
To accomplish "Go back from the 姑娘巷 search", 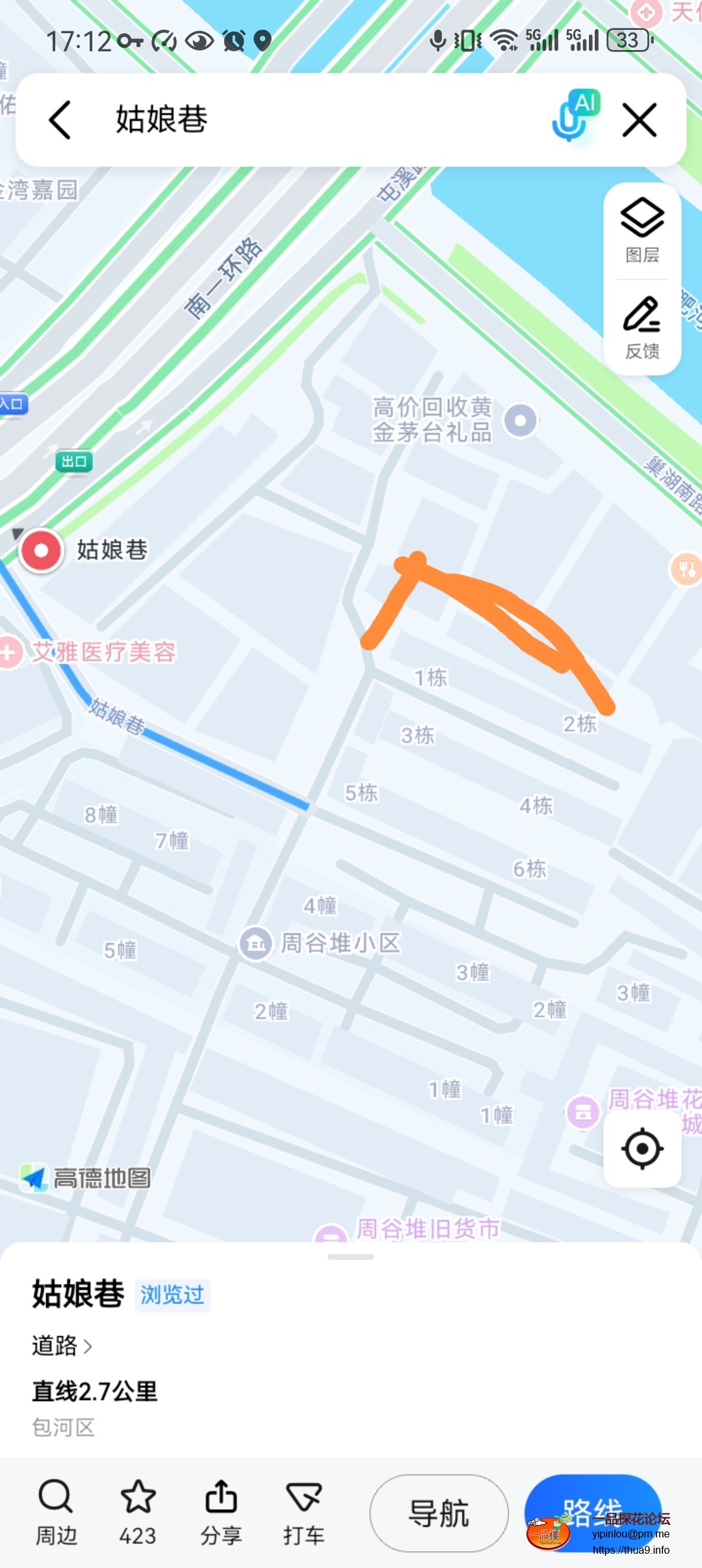I will pos(60,120).
